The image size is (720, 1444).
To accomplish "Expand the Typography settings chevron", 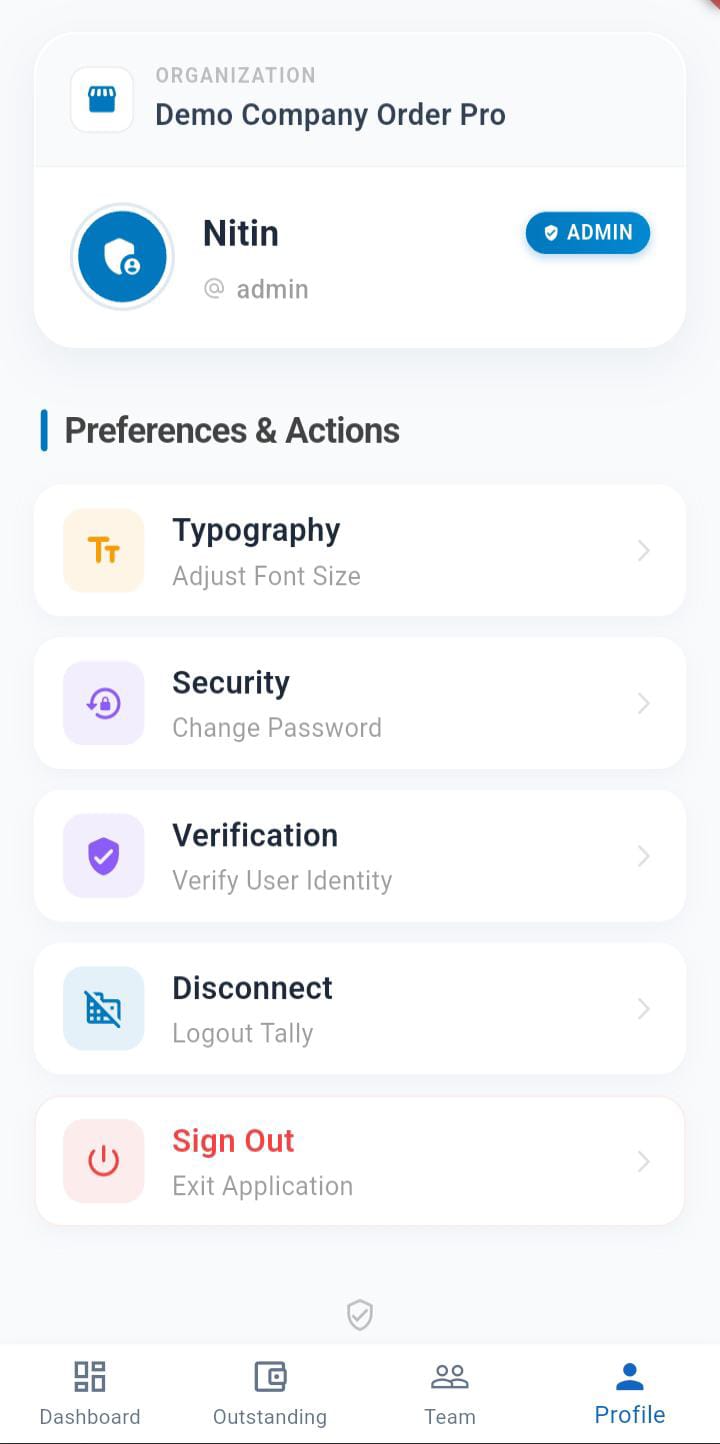I will tap(643, 551).
